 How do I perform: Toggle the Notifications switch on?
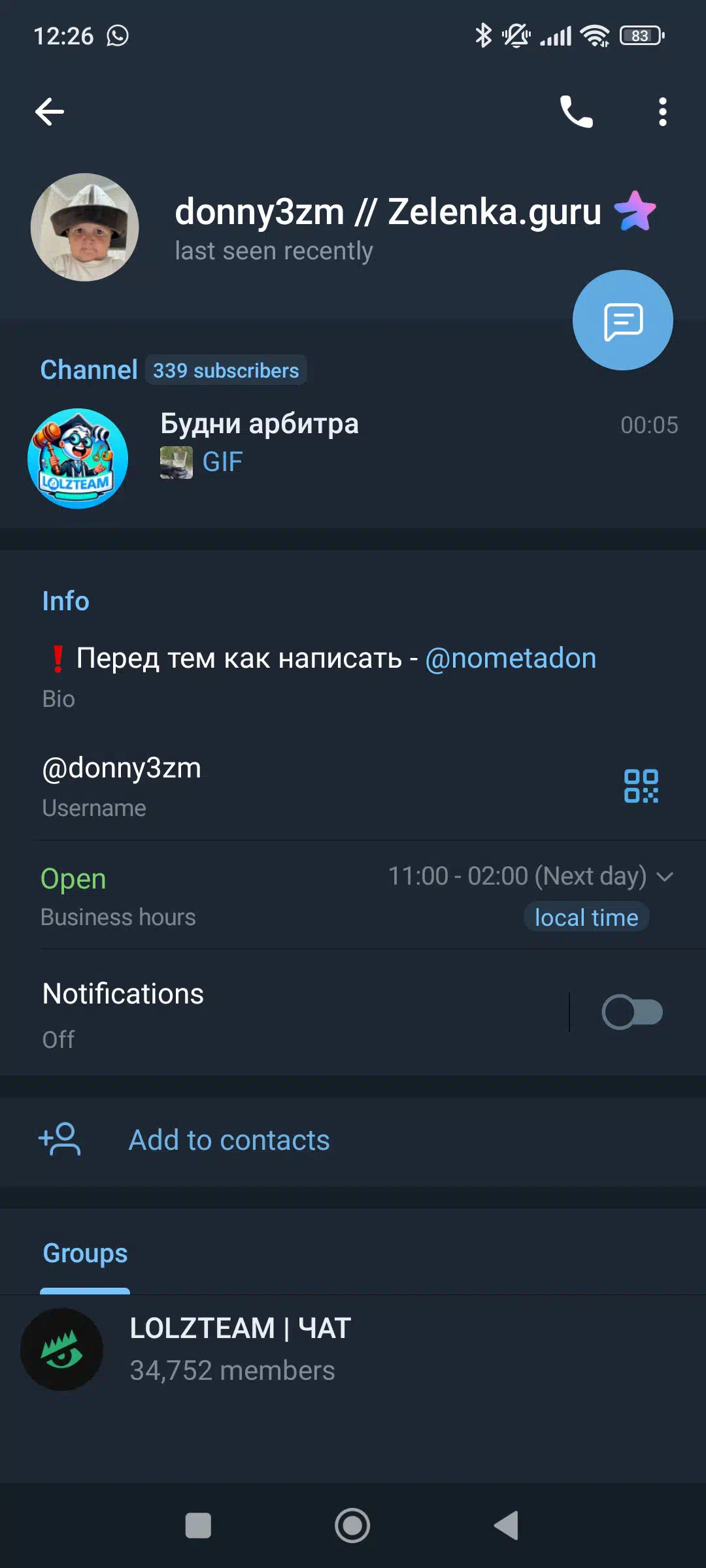point(632,1012)
